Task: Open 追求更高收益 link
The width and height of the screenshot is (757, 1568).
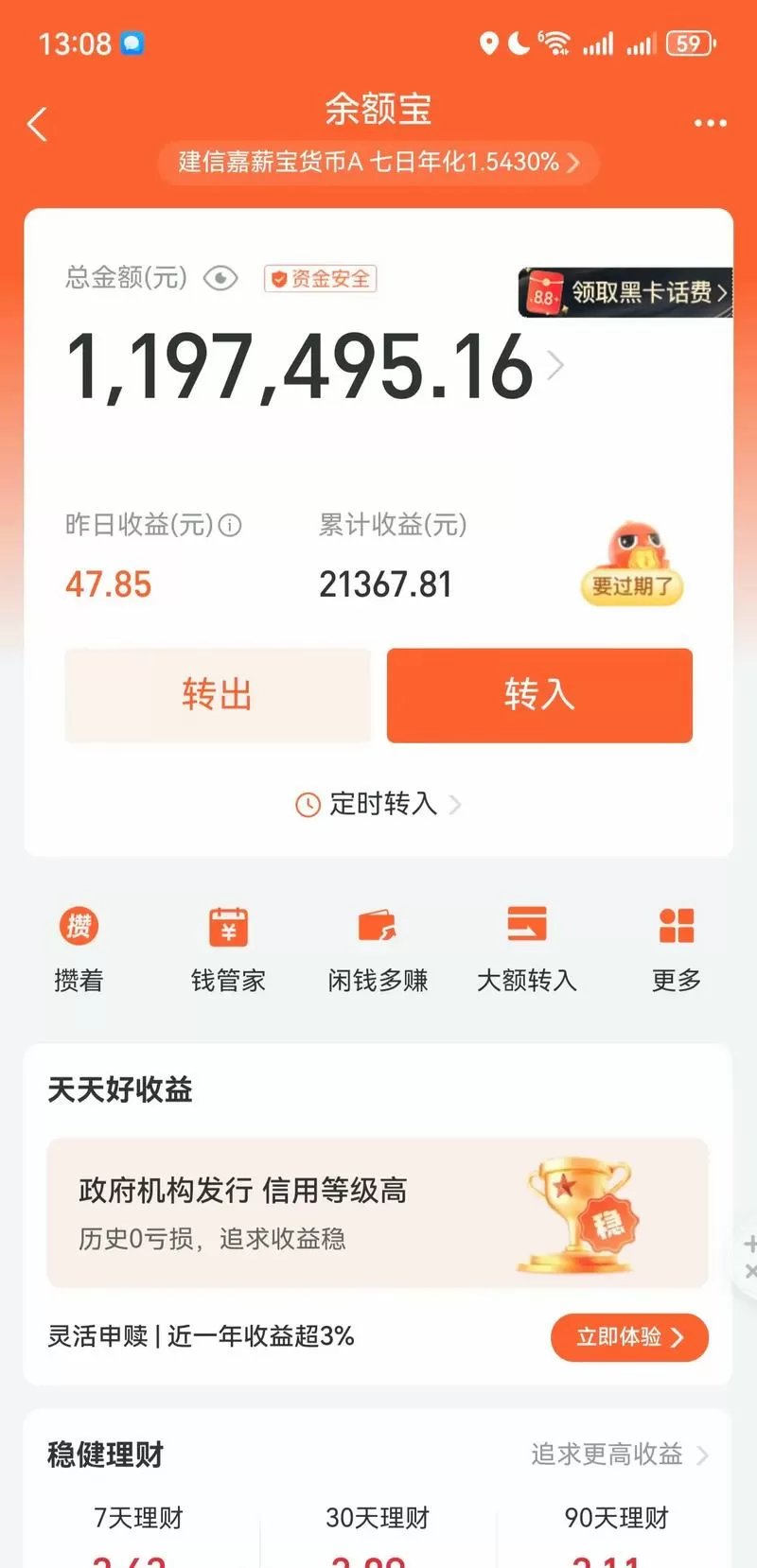Action: (x=619, y=1454)
